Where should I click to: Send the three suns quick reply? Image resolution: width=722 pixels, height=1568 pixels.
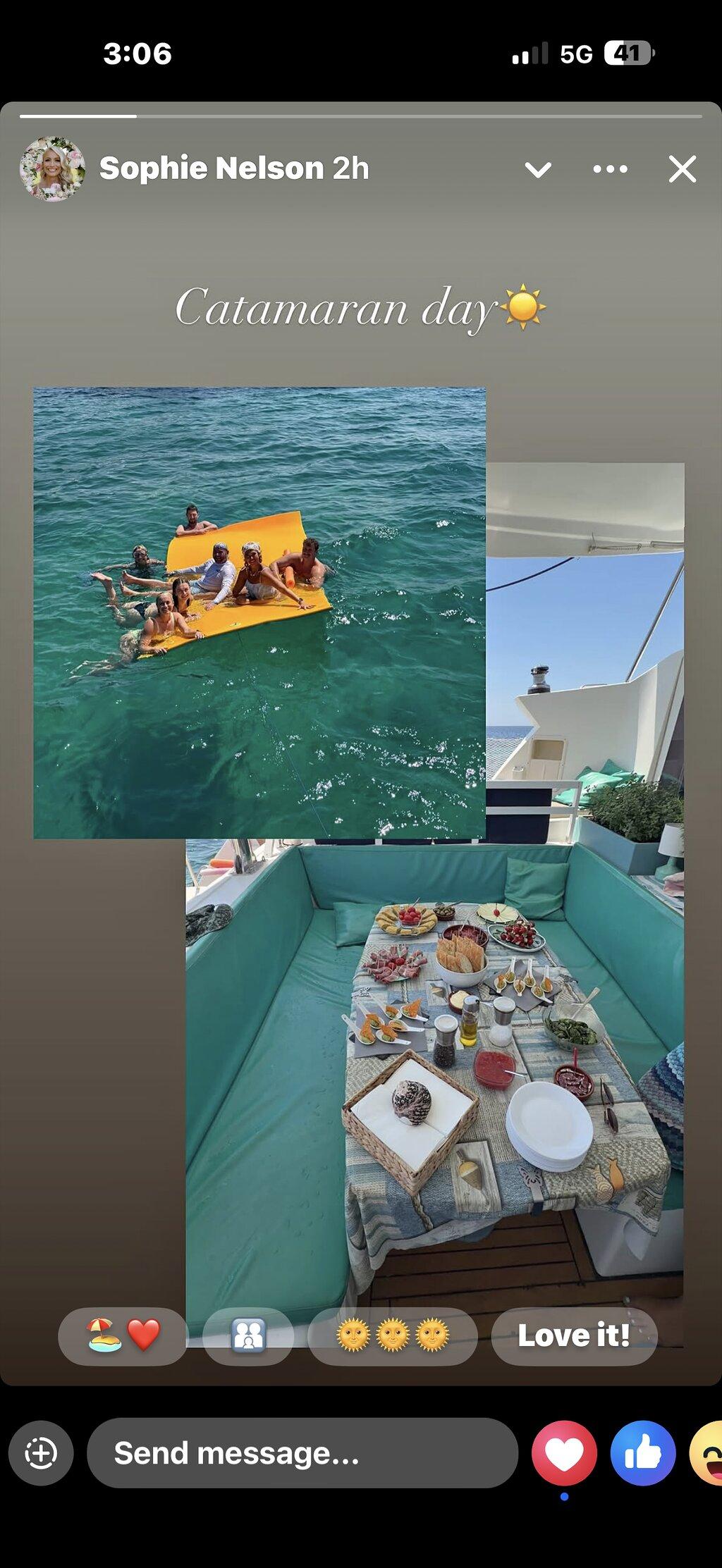(x=393, y=1335)
